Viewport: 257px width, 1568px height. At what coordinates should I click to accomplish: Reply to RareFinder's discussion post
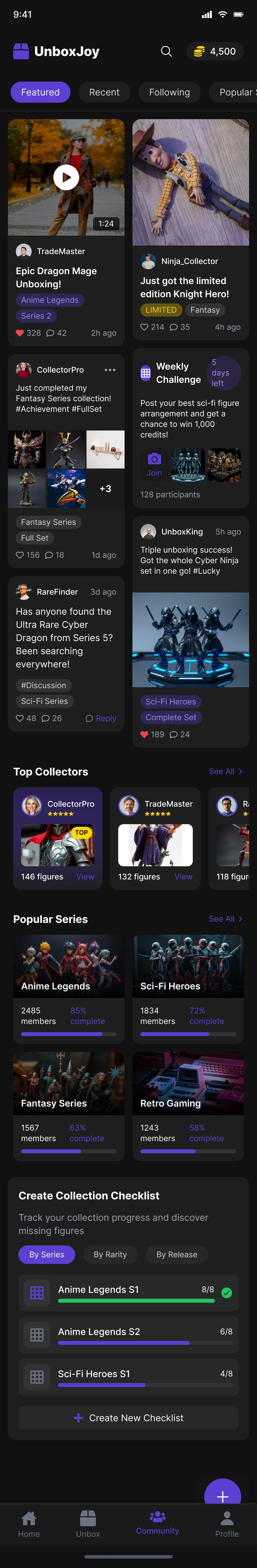(x=101, y=718)
